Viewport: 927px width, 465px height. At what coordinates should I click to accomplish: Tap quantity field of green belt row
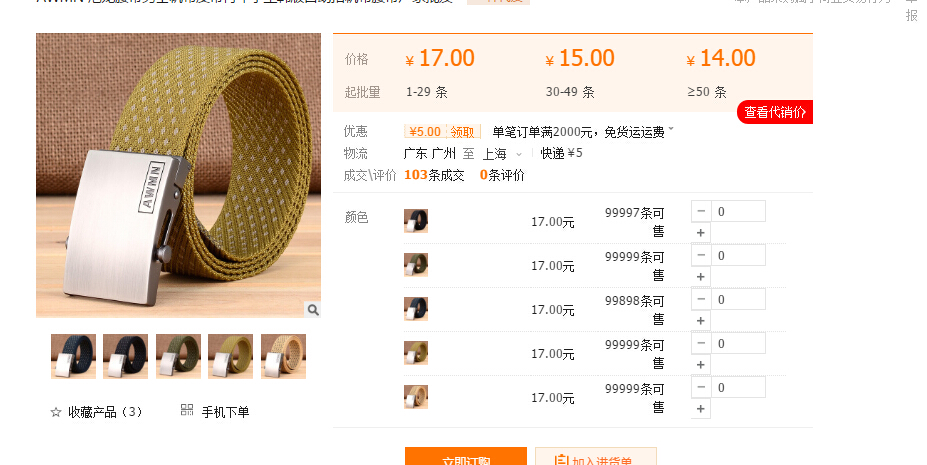(x=739, y=255)
